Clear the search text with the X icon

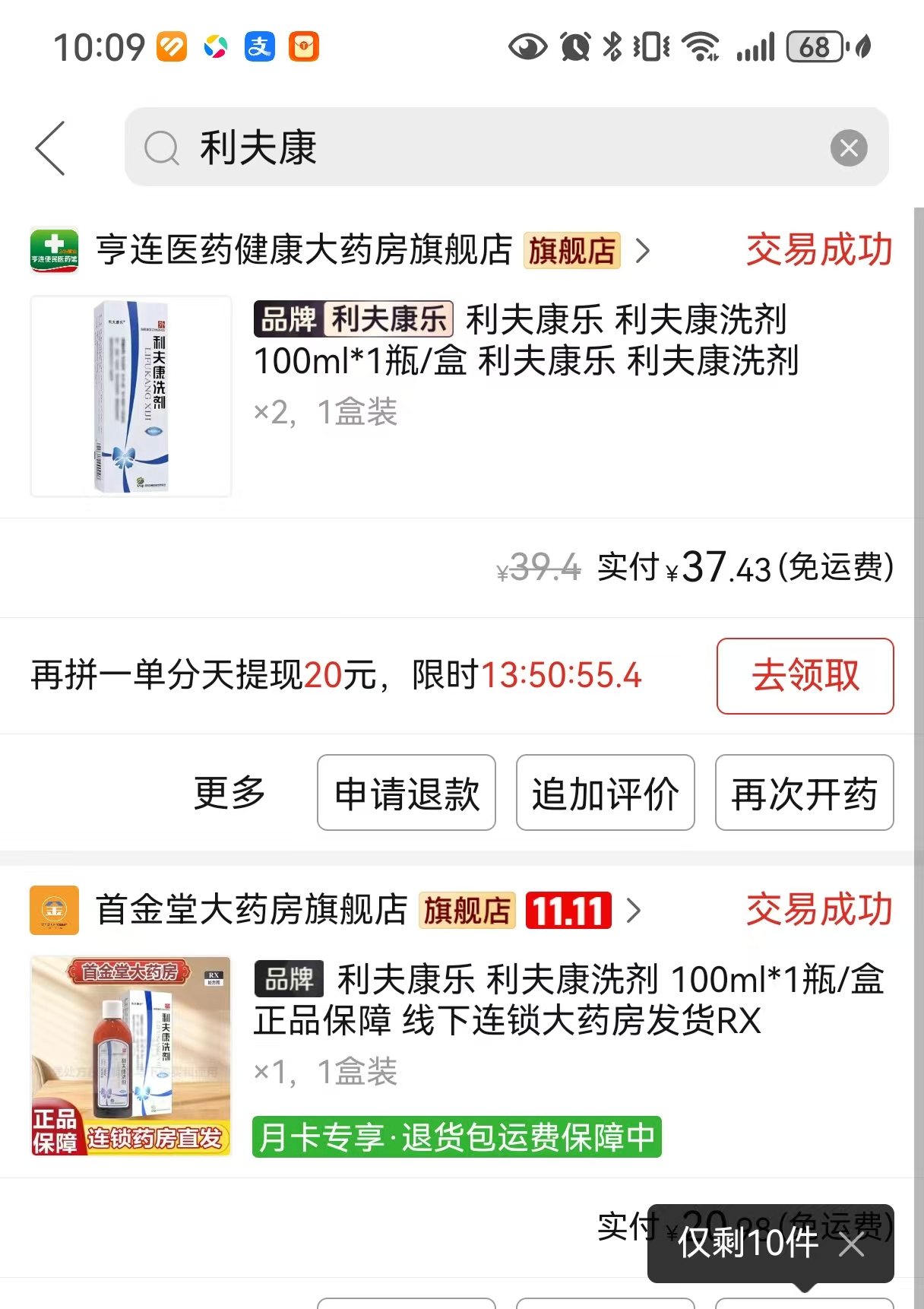849,148
